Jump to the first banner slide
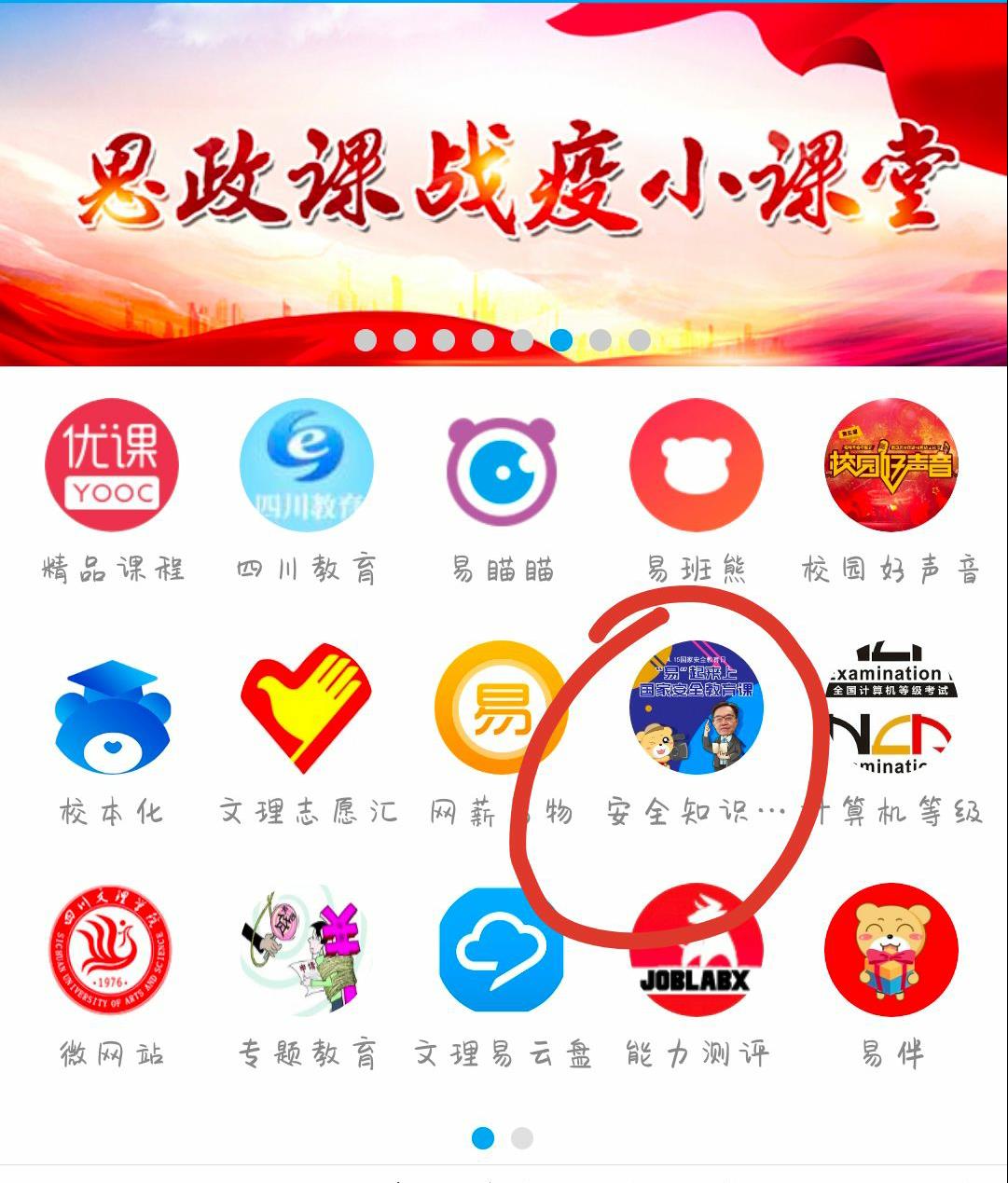 coord(366,340)
